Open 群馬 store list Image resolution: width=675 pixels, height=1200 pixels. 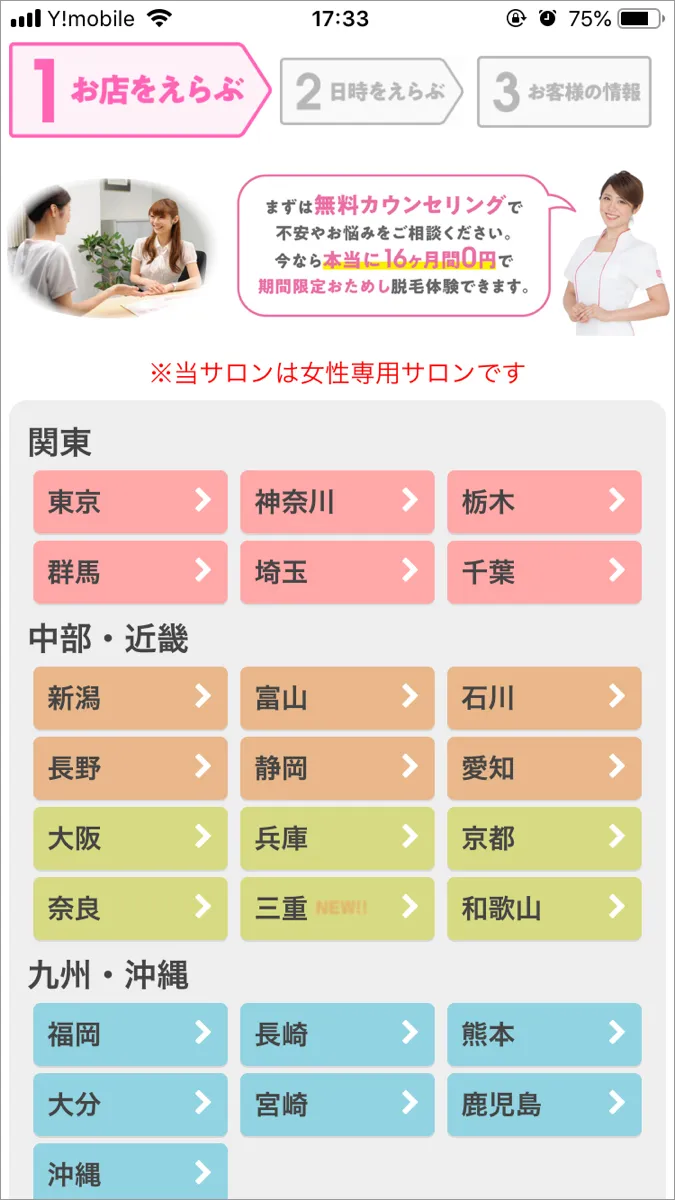coord(130,572)
